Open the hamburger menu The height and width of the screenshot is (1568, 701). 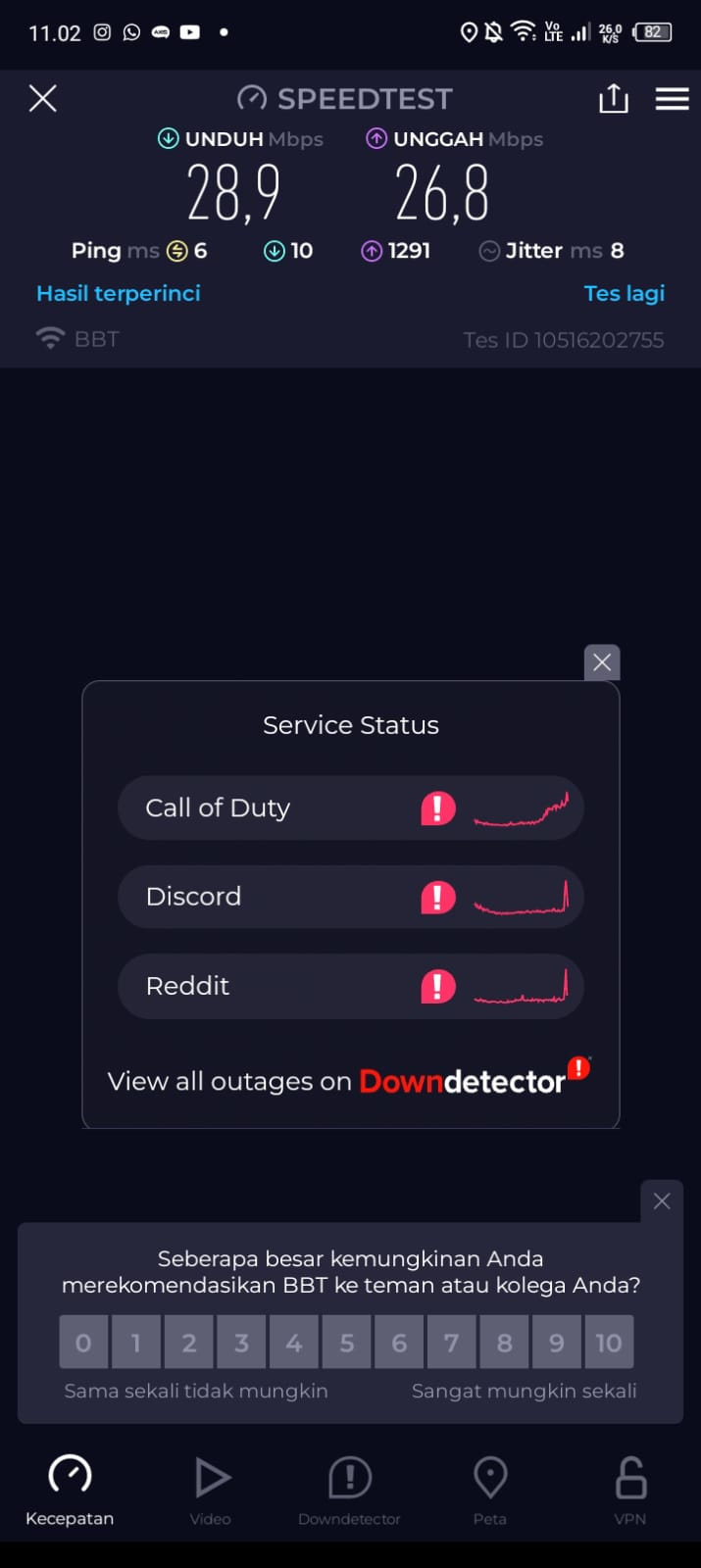pos(672,98)
